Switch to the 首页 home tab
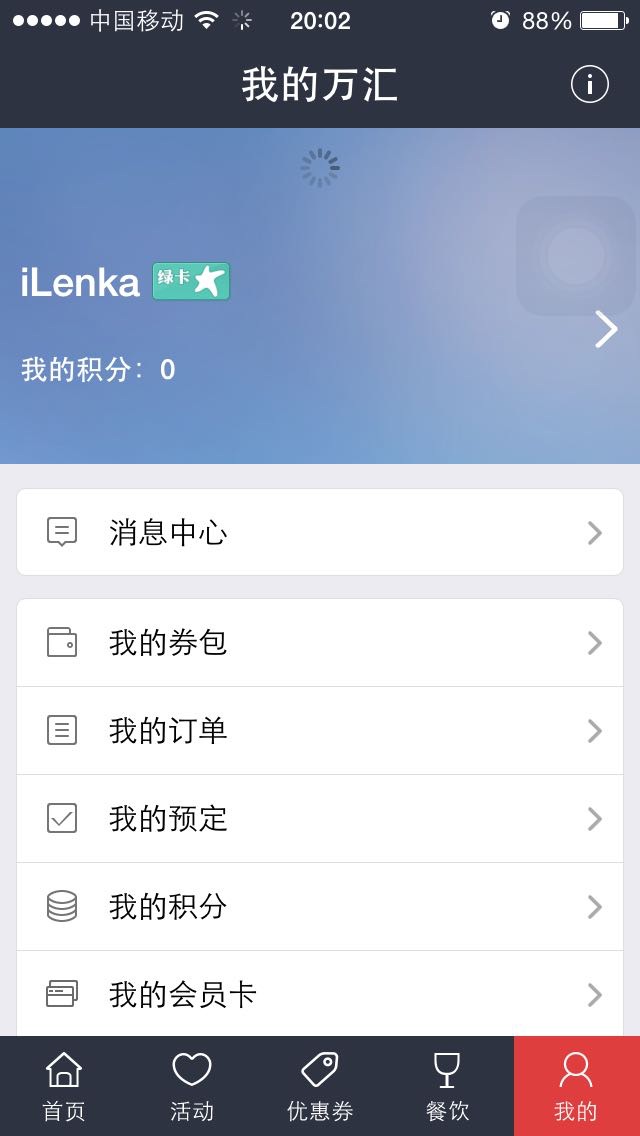640x1136 pixels. [x=64, y=1086]
